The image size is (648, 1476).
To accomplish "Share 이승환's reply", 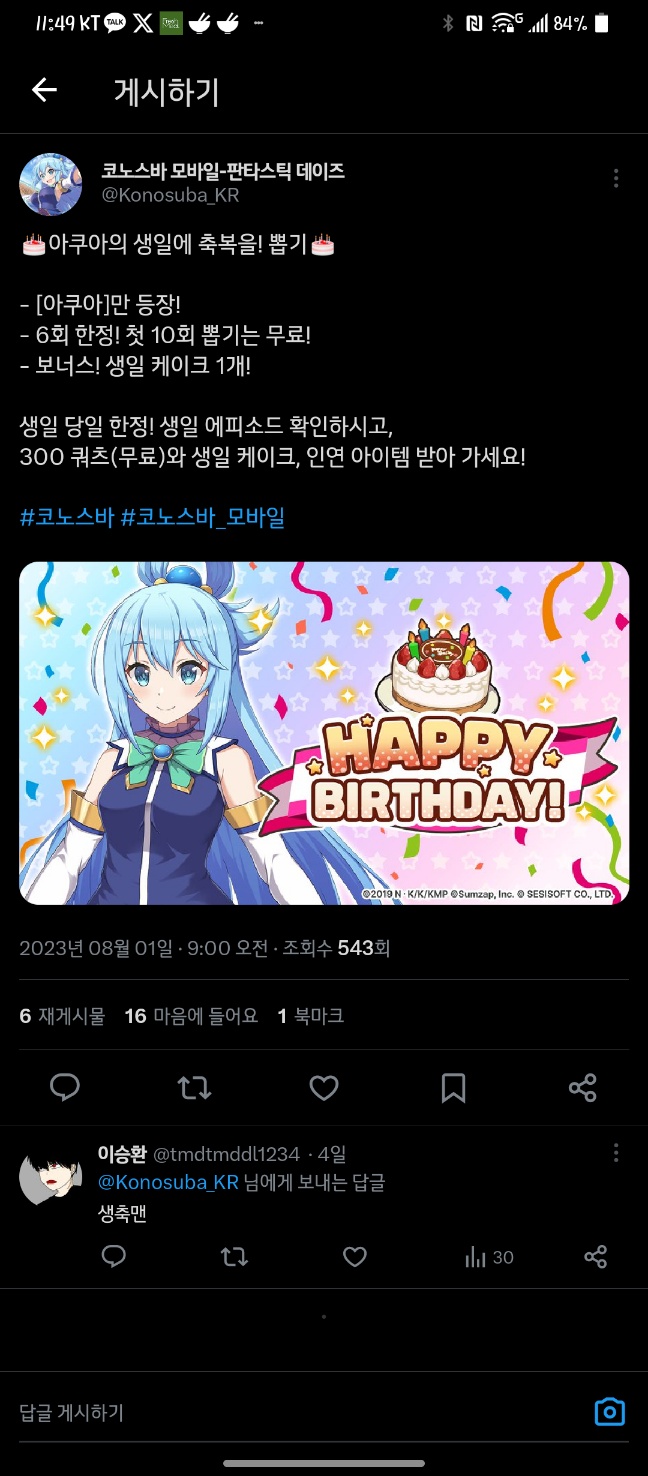I will (x=595, y=1257).
